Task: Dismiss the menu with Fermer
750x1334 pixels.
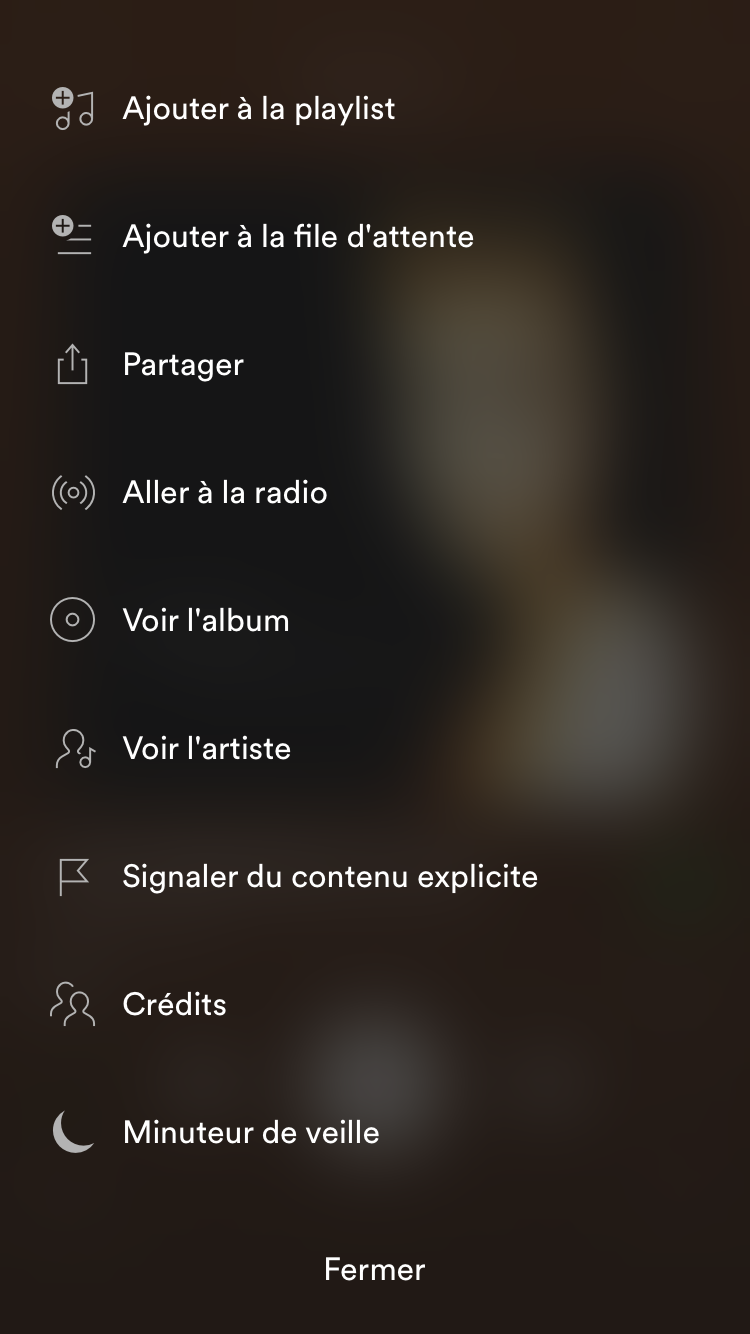Action: pos(375,1270)
